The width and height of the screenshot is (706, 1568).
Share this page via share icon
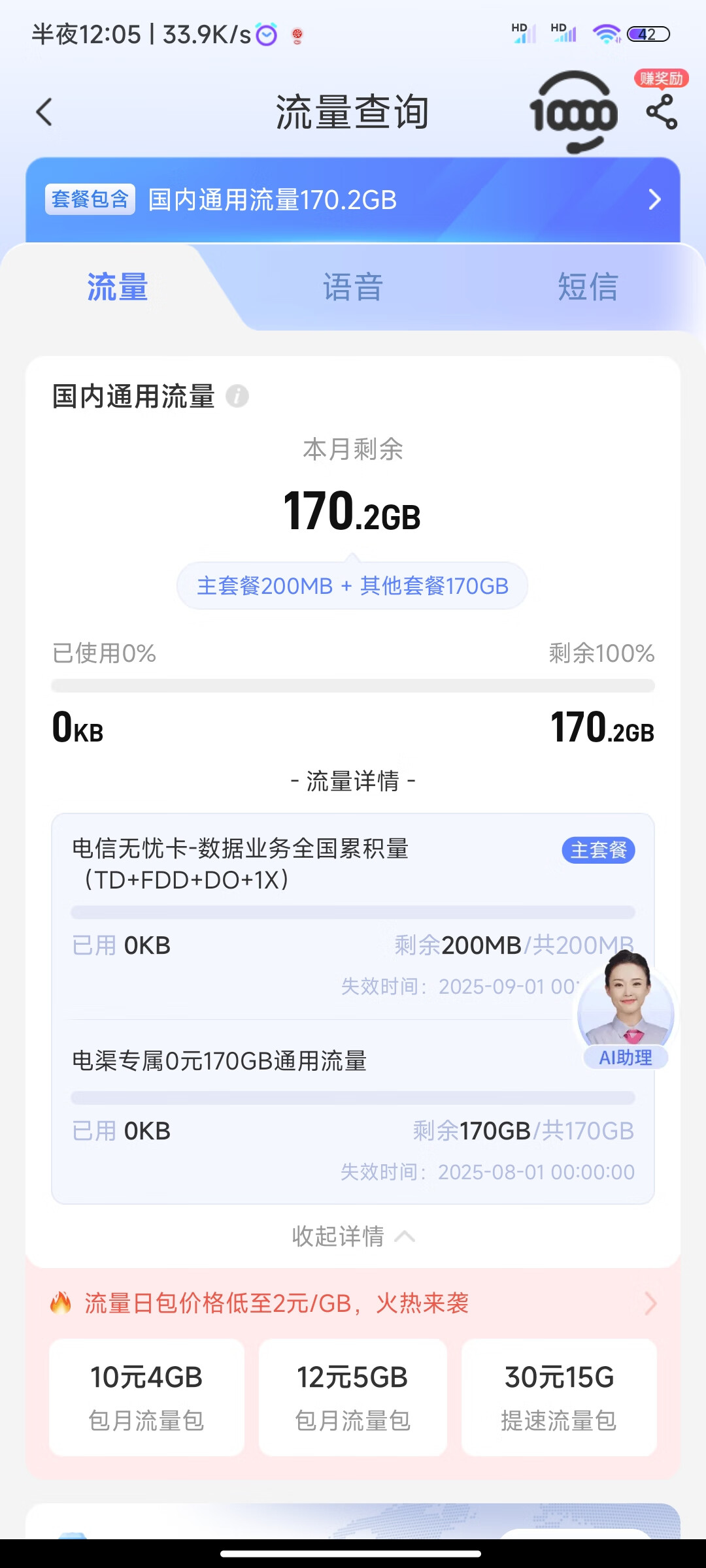(662, 112)
